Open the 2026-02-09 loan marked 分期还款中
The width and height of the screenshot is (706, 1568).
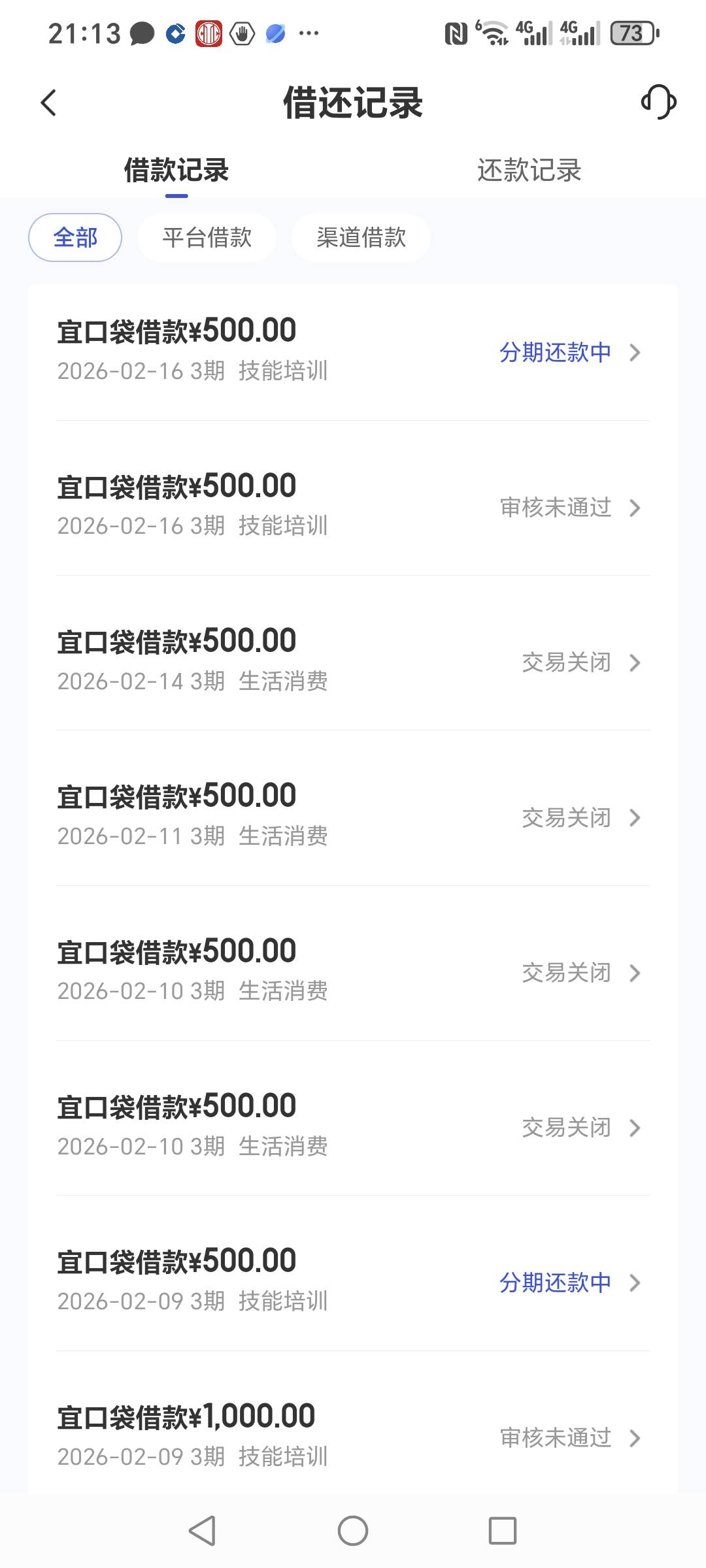click(353, 1281)
